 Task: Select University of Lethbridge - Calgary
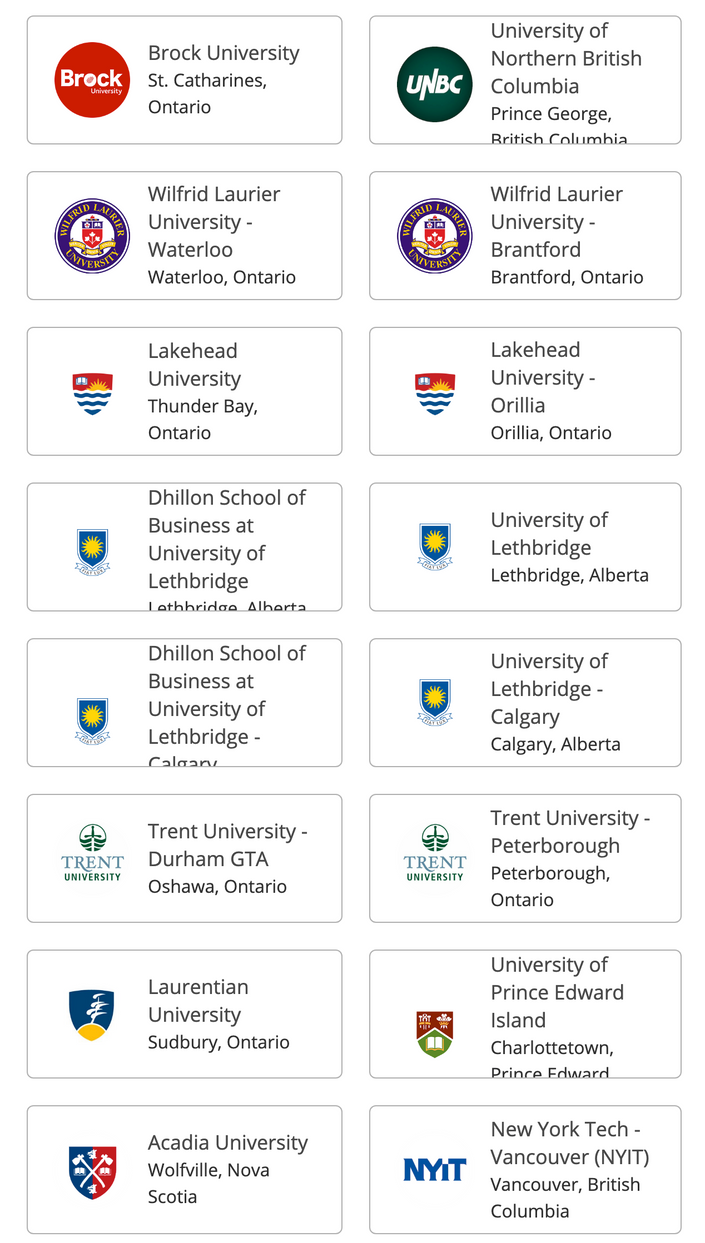pos(525,703)
